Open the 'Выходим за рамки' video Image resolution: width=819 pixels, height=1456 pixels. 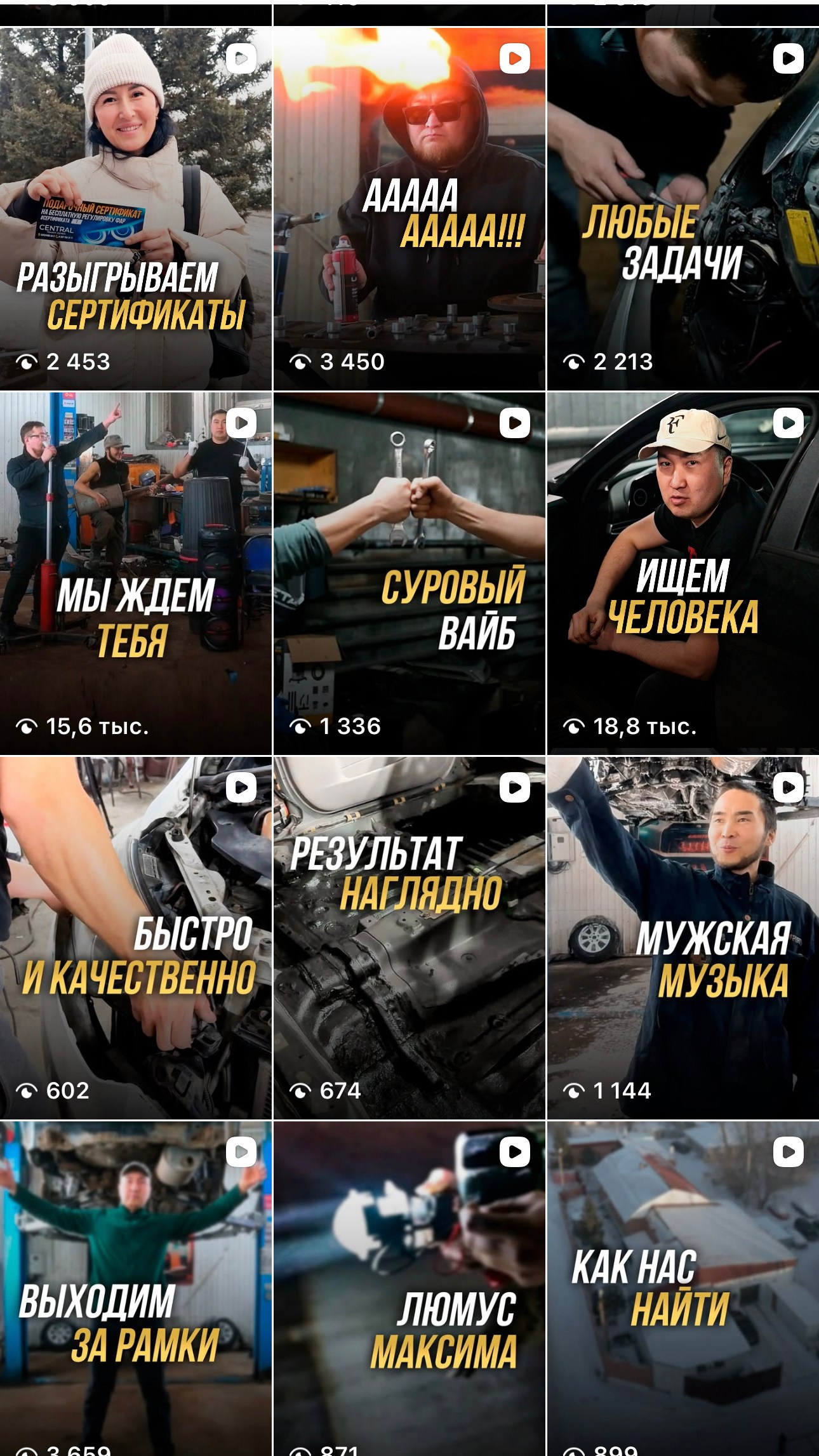pos(136,1289)
